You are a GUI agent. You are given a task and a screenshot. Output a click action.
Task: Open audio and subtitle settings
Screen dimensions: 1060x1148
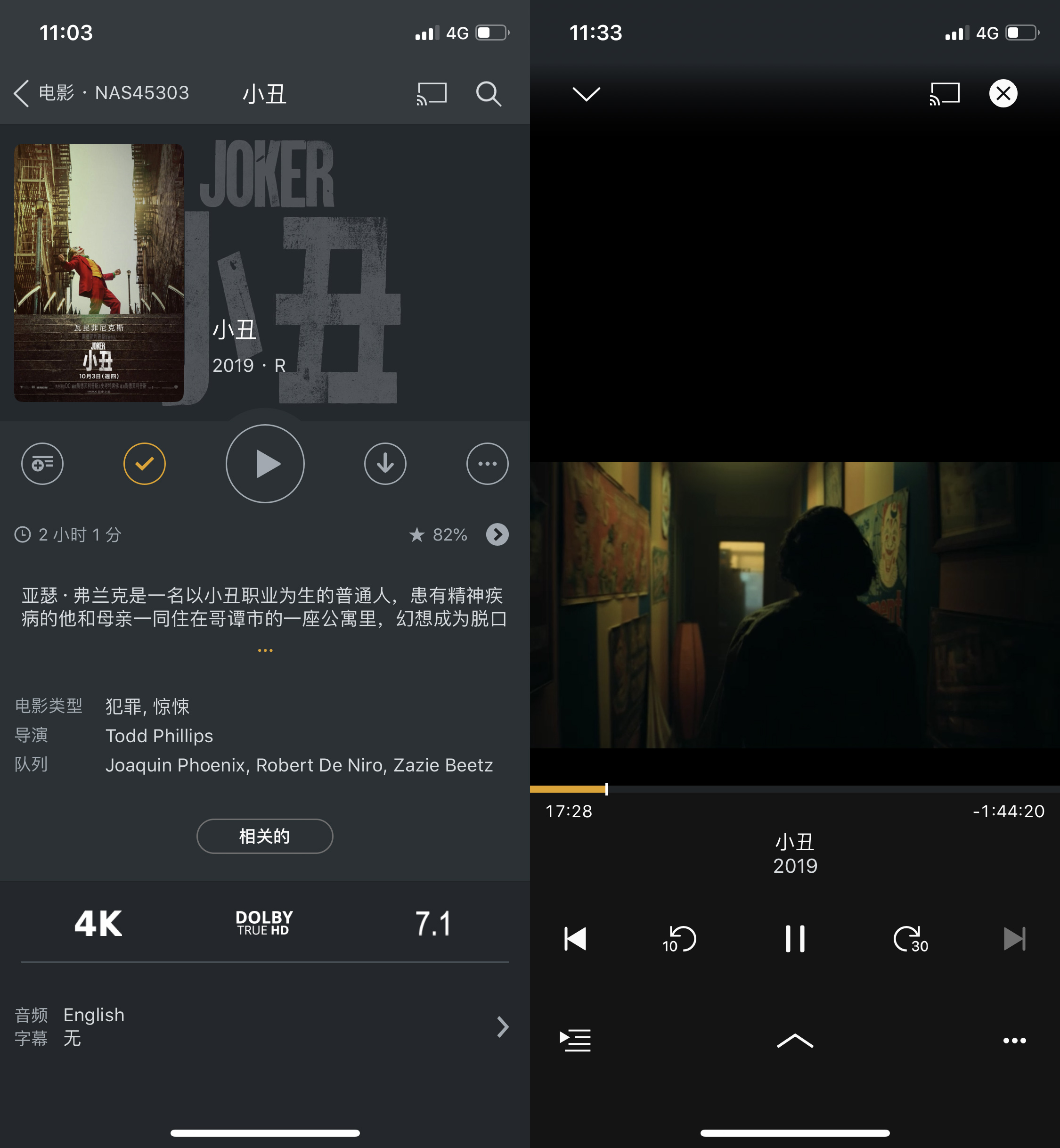503,1027
